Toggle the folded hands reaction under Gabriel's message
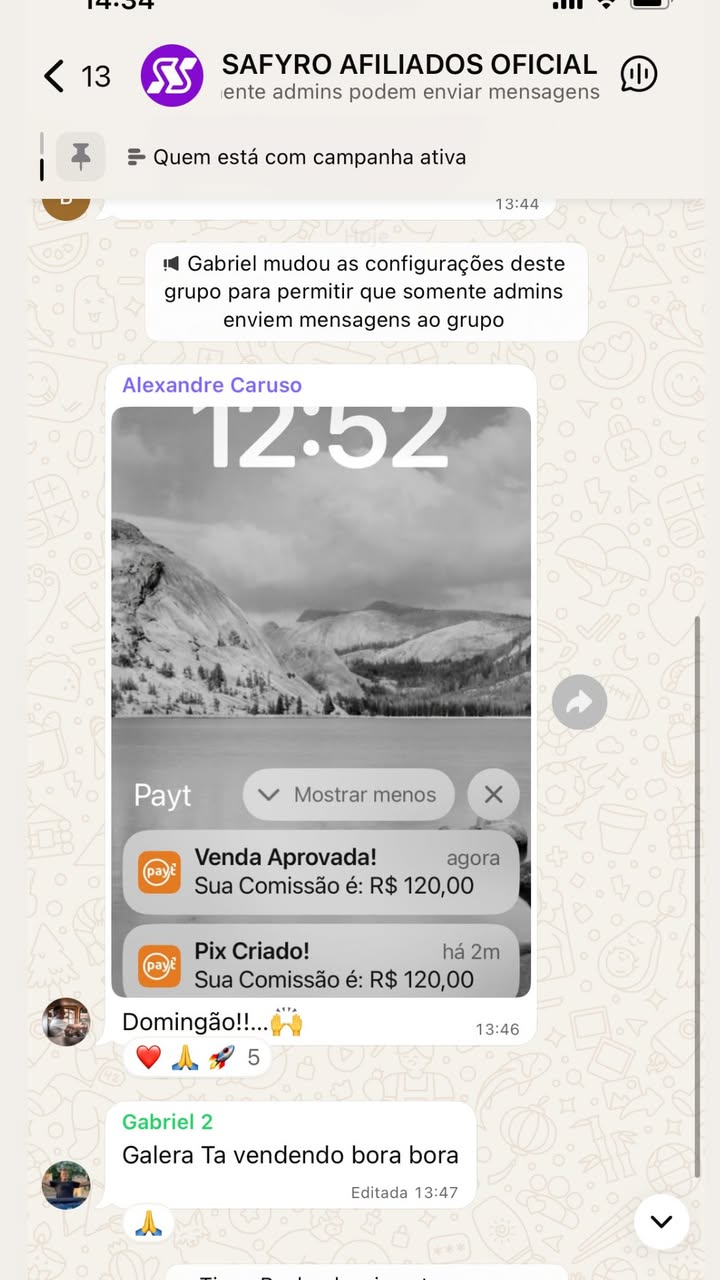The height and width of the screenshot is (1280, 720). click(147, 1222)
